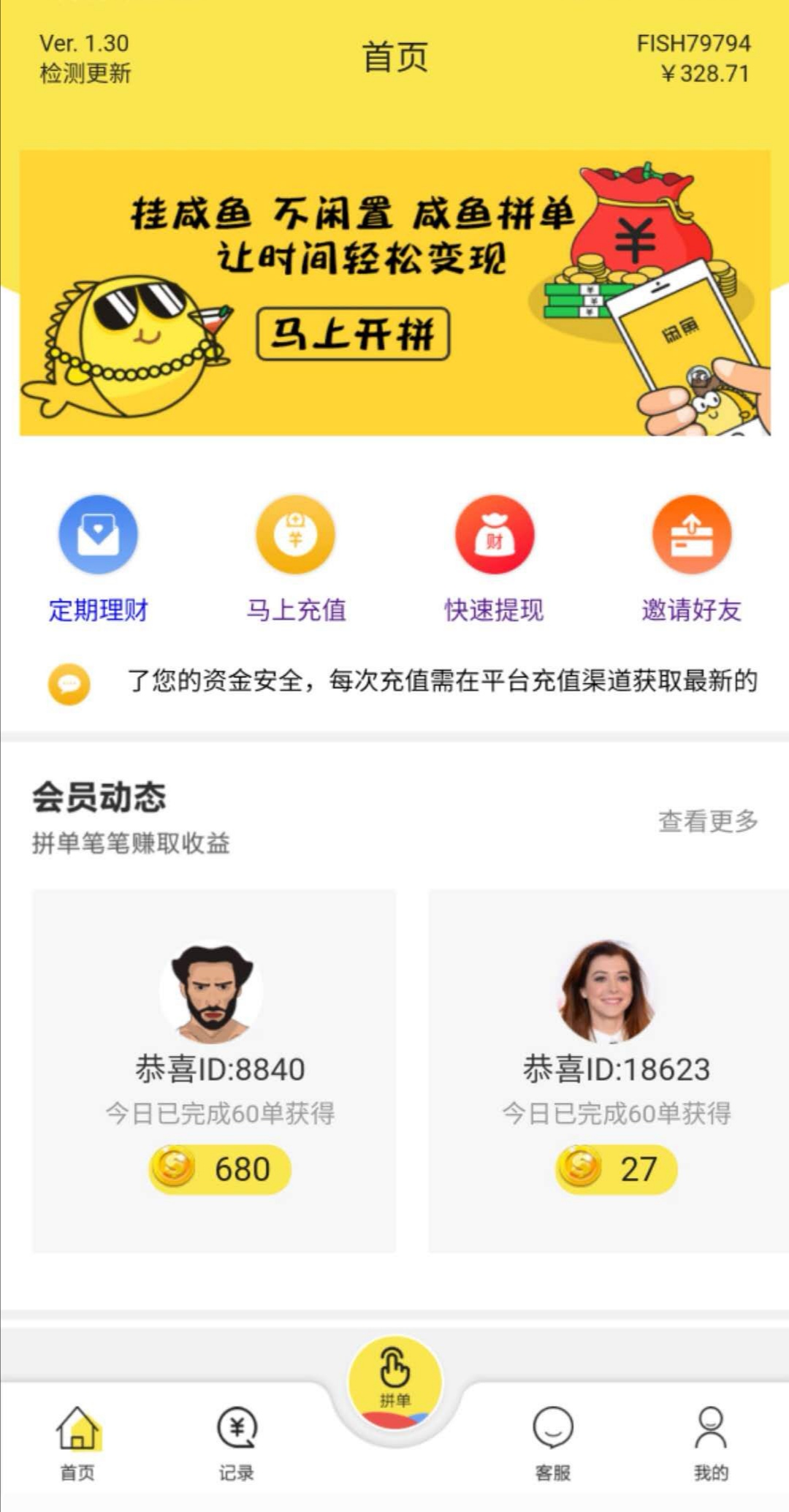This screenshot has width=789, height=1512.
Task: Open member card for ID:8840
Action: [x=214, y=1071]
